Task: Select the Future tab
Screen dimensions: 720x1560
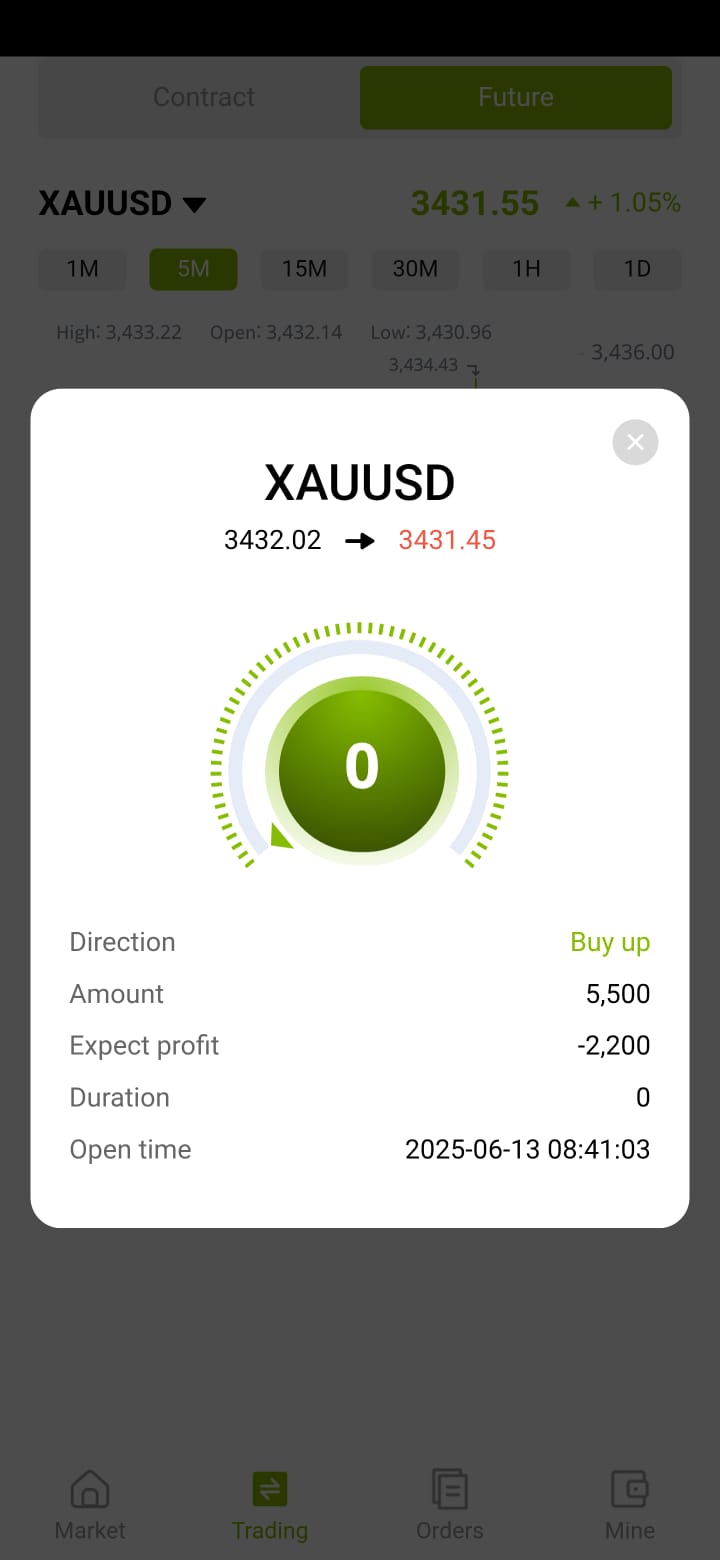Action: (x=515, y=97)
